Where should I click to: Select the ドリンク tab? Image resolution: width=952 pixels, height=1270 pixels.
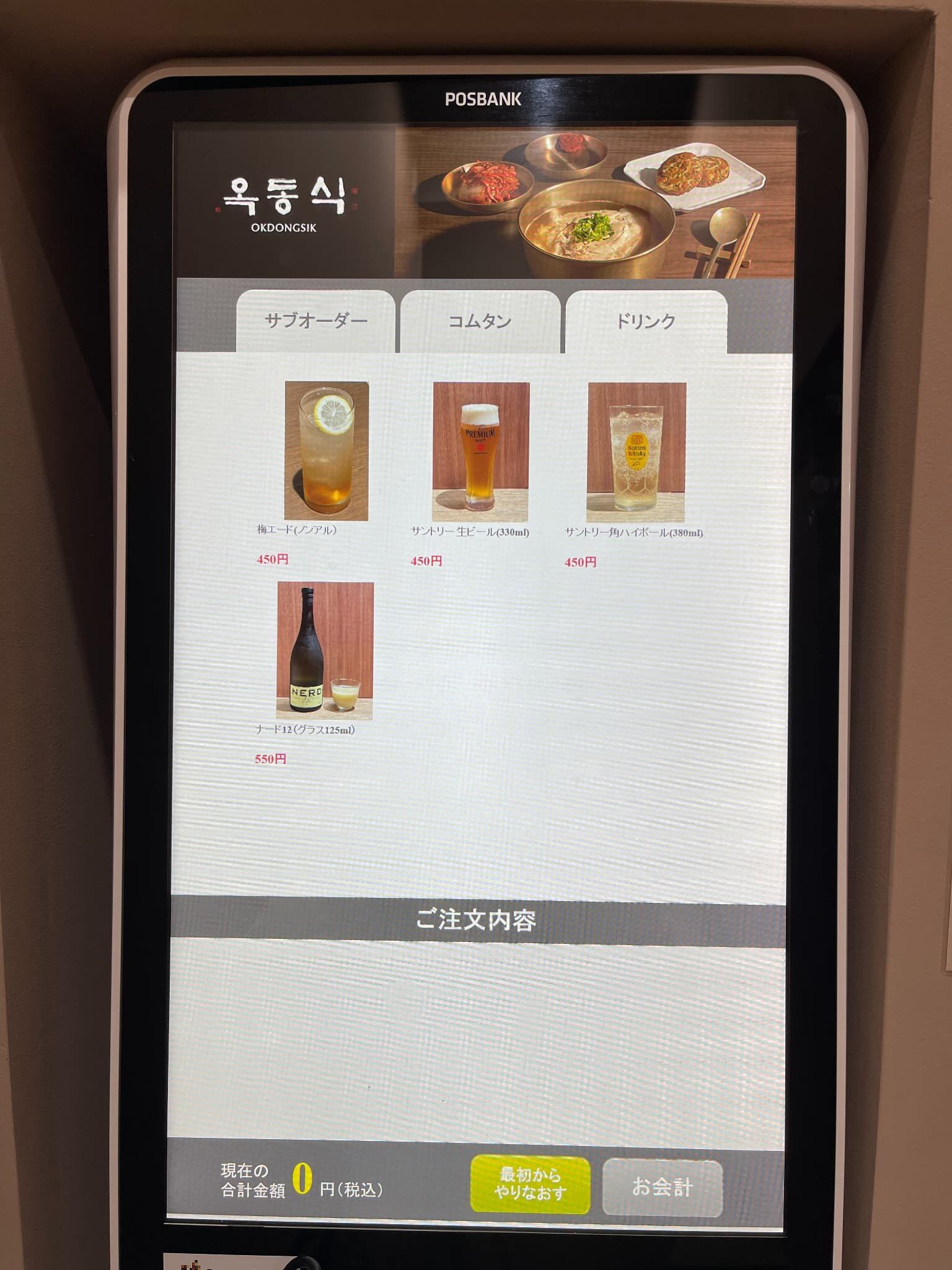coord(645,321)
